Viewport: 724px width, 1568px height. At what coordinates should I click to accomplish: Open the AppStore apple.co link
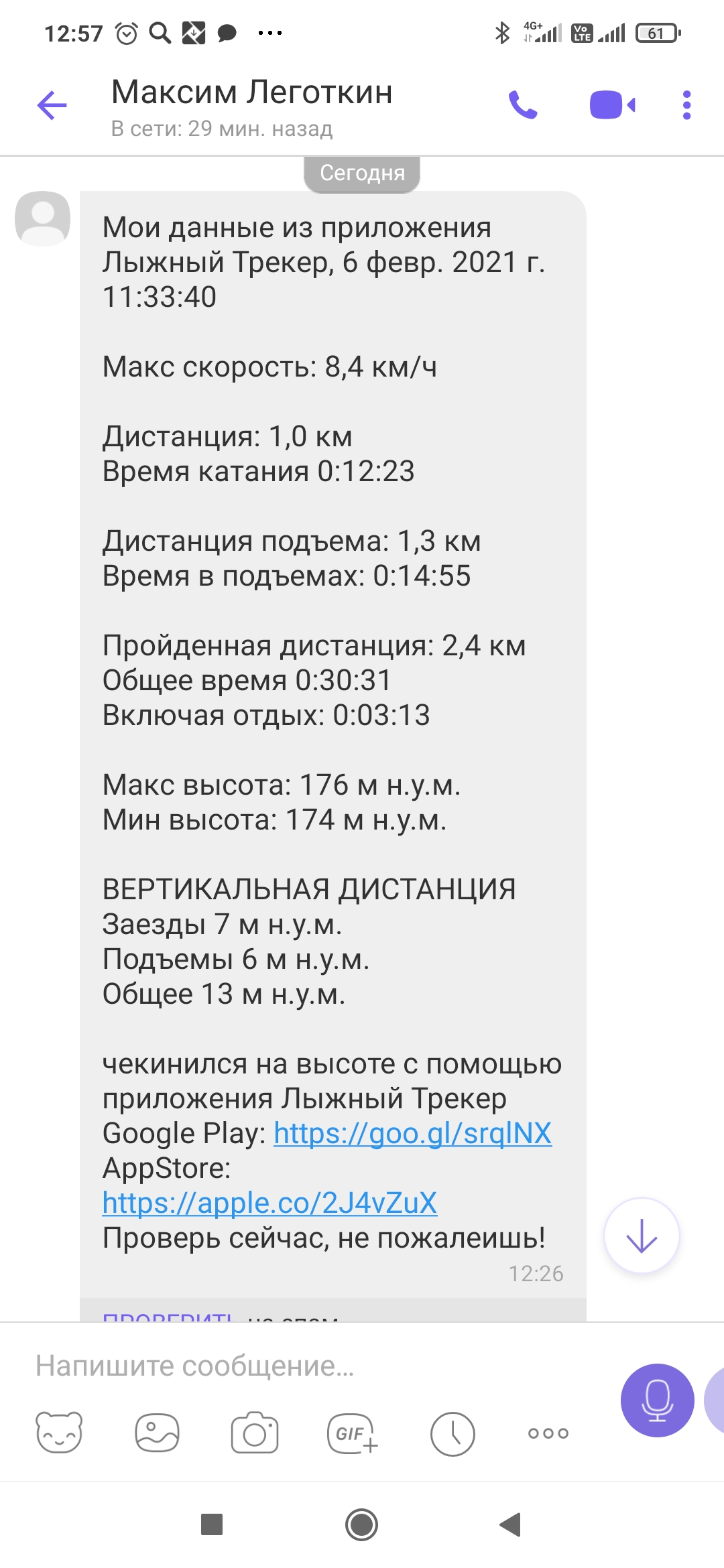[x=269, y=1203]
